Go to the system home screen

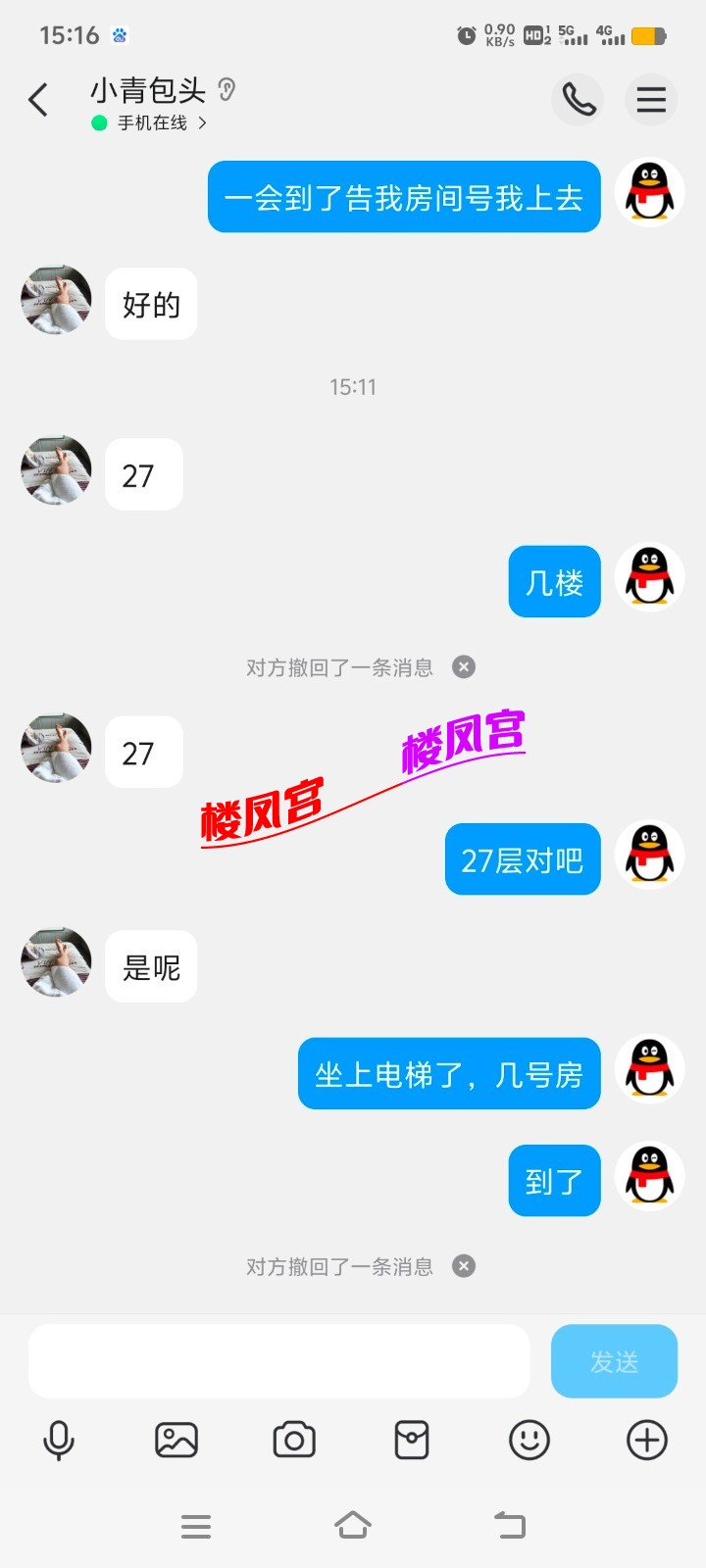point(353,1526)
